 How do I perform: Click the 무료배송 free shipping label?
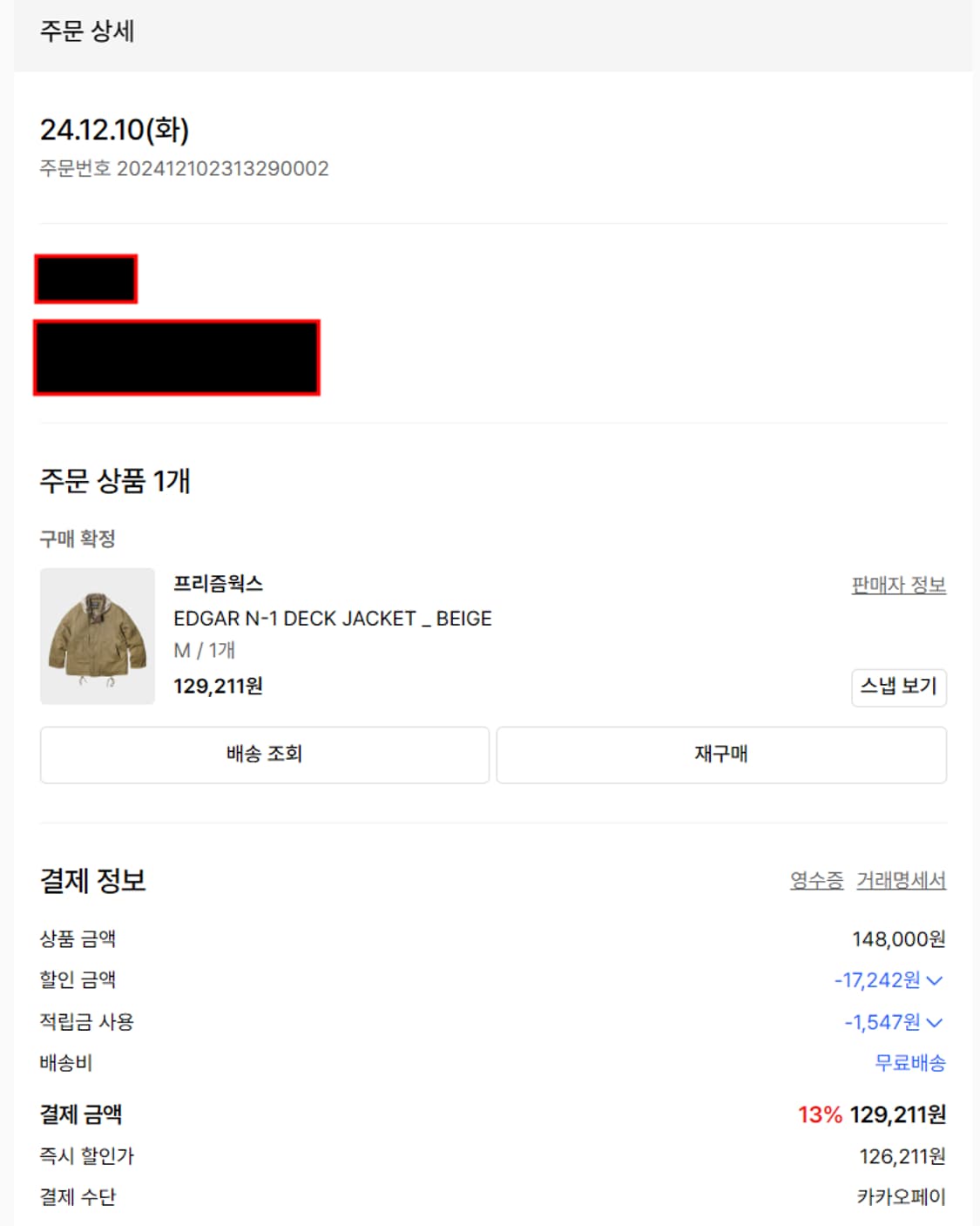910,1063
